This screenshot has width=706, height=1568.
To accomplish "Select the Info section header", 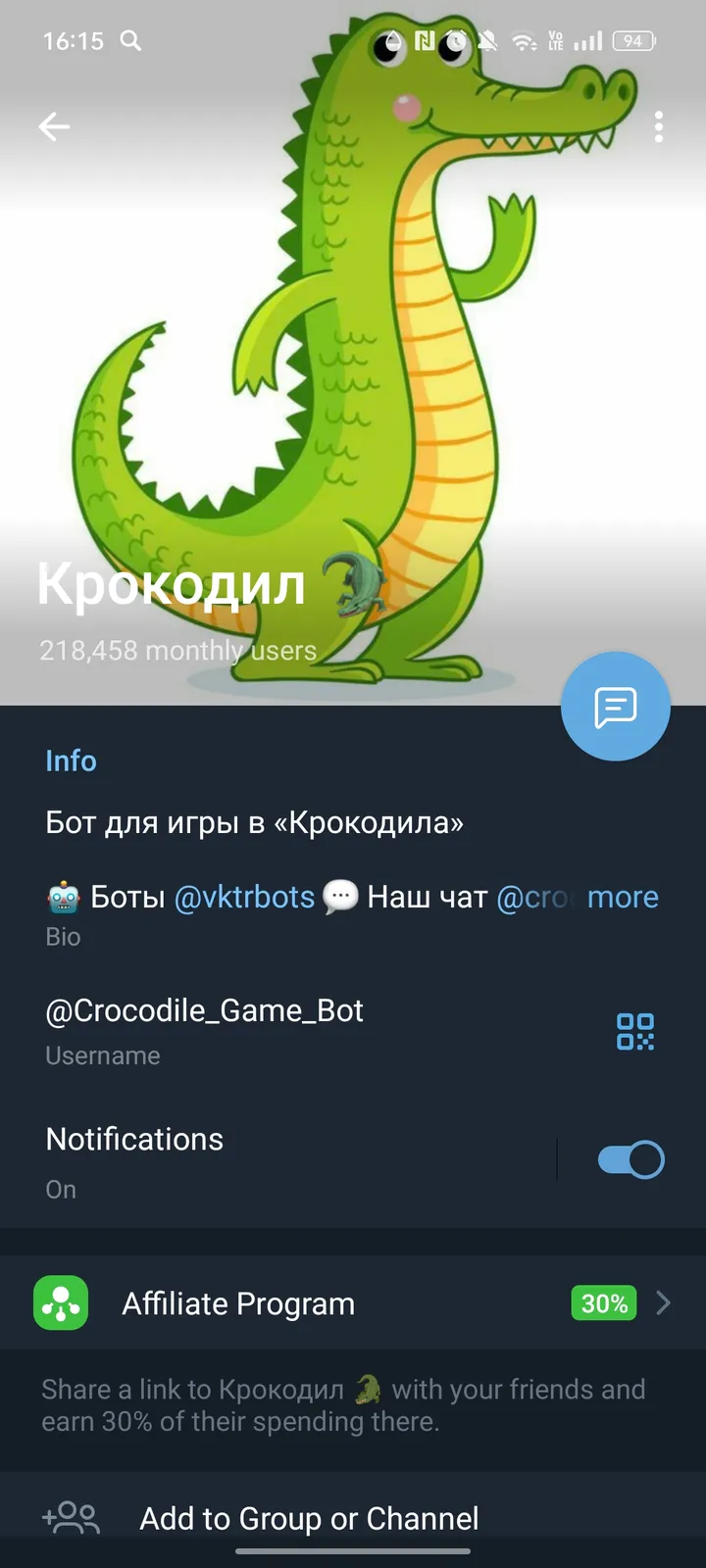I will 71,760.
